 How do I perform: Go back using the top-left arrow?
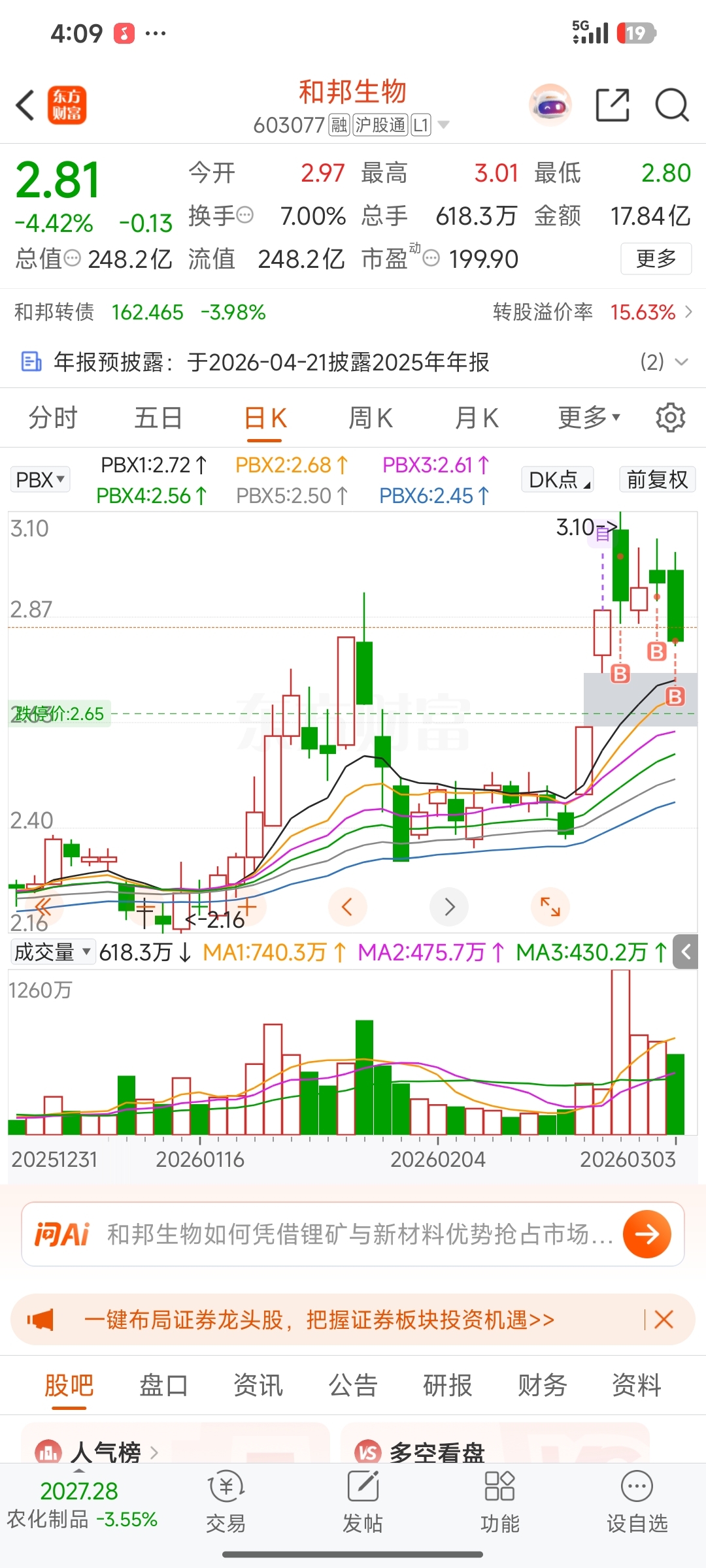pyautogui.click(x=25, y=105)
